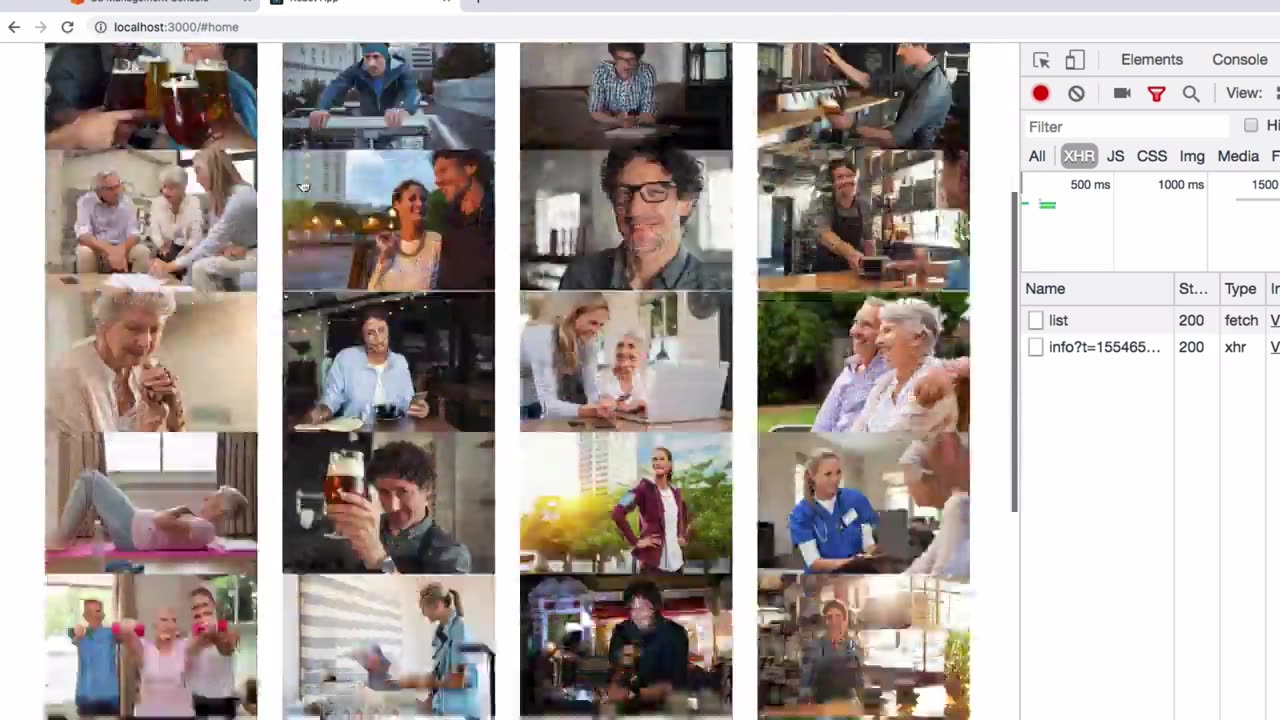
Task: Filter requests by Media
Action: (1237, 156)
